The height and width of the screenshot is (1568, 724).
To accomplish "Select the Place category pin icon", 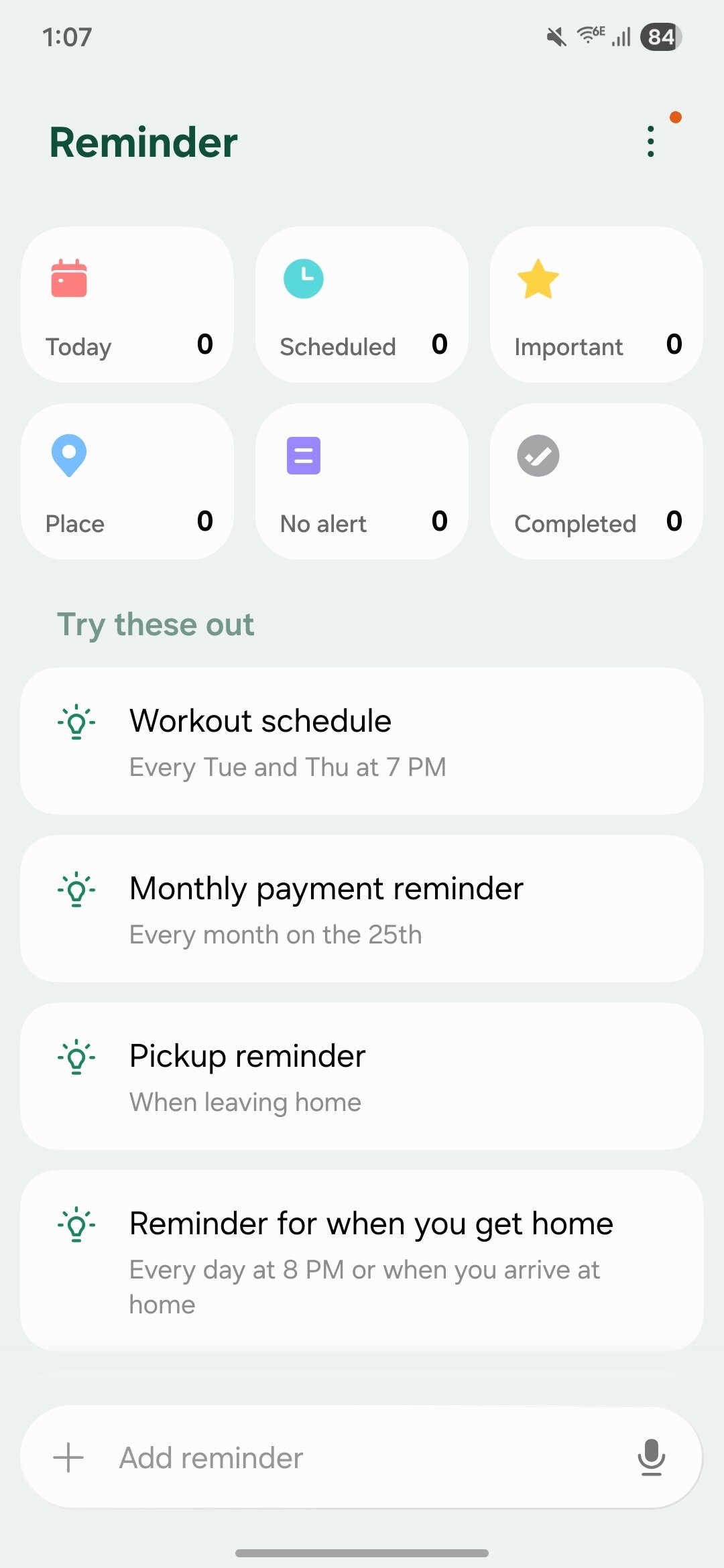I will 68,456.
